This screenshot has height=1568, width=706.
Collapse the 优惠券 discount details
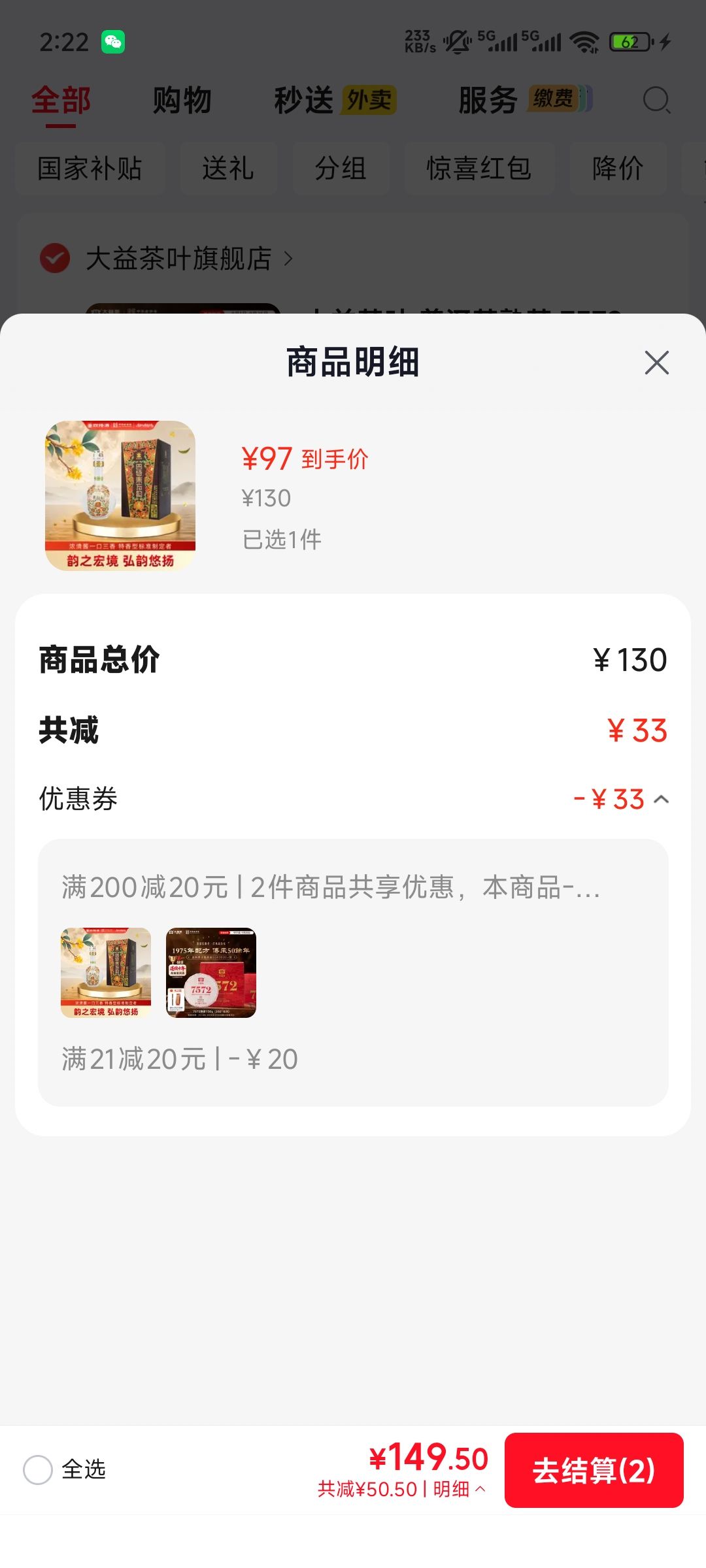pos(661,799)
